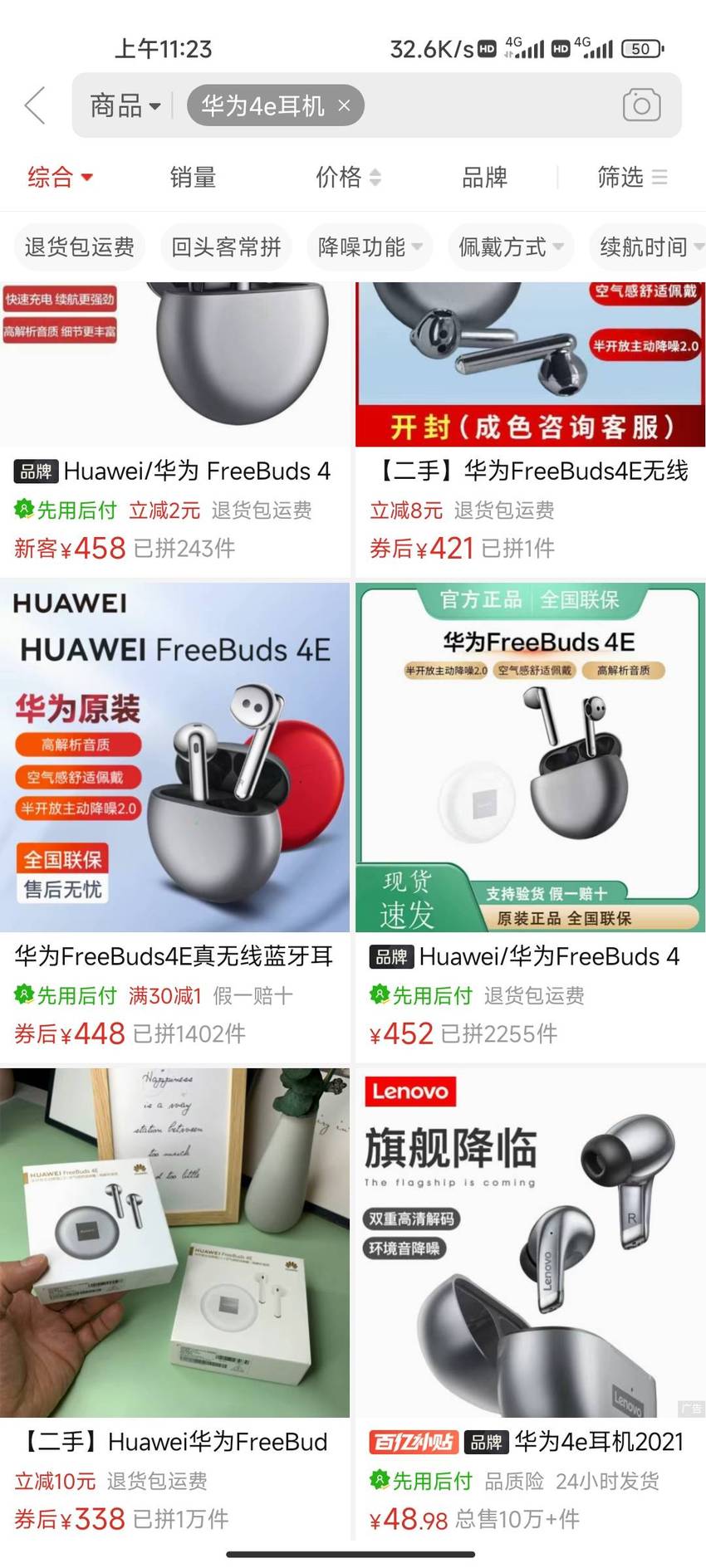Viewport: 706px width, 1568px height.
Task: Open 华为FreeBuds4E真无线蓝牙耳 product at ¥448
Action: [174, 822]
